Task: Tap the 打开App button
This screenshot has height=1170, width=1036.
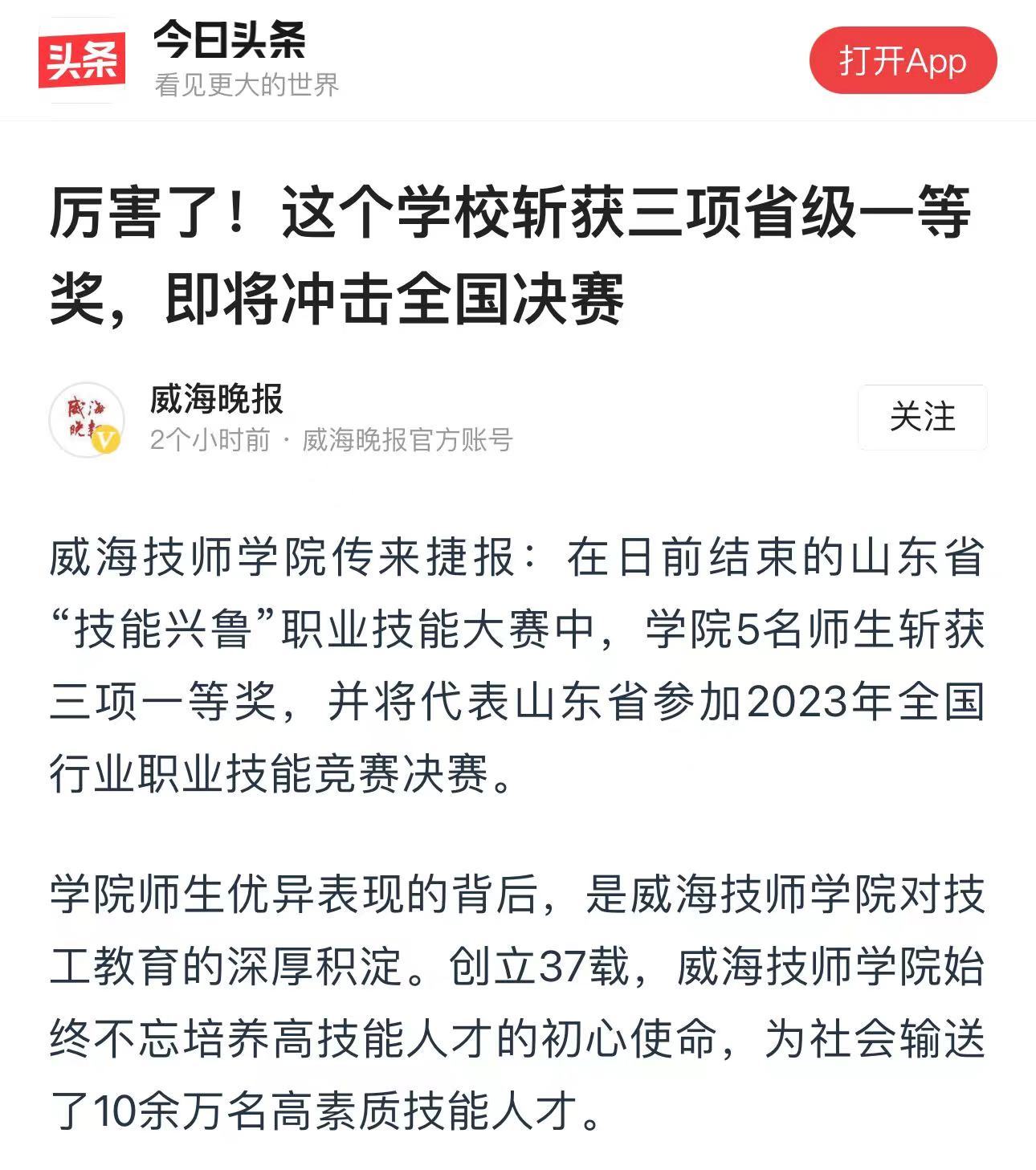Action: click(903, 61)
